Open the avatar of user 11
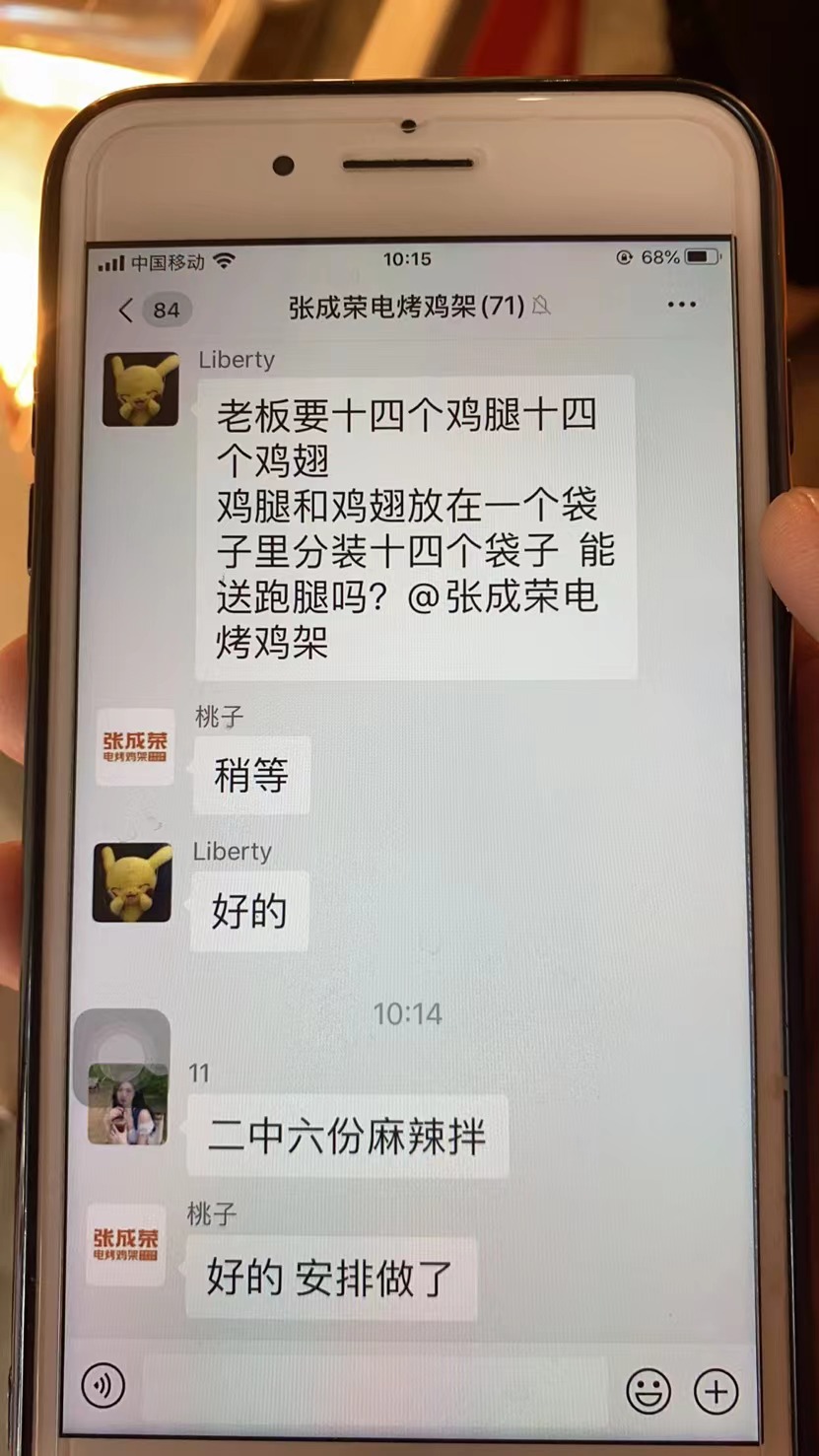This screenshot has width=819, height=1456. click(x=127, y=1103)
